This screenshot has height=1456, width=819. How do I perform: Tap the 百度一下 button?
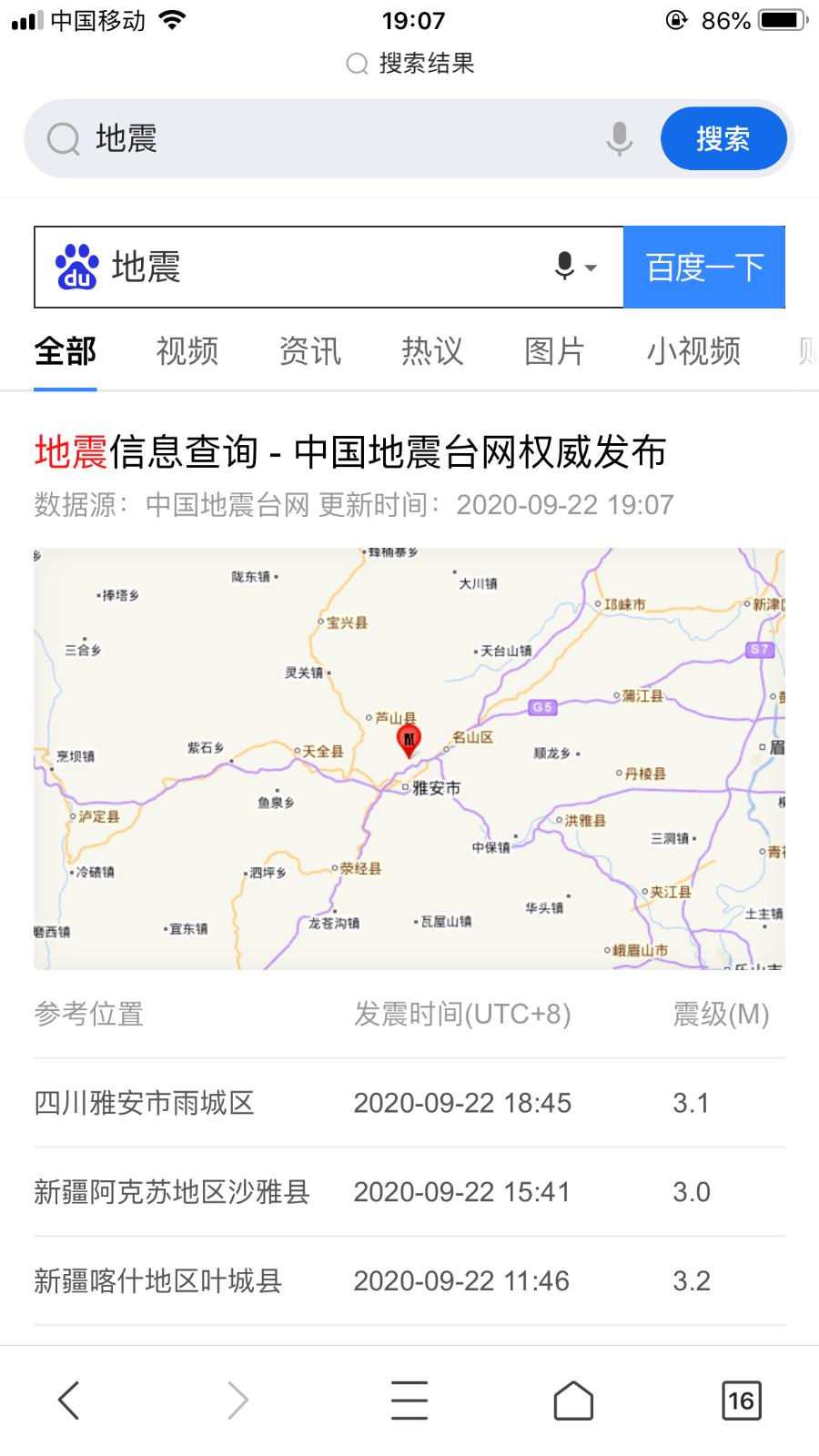click(704, 267)
